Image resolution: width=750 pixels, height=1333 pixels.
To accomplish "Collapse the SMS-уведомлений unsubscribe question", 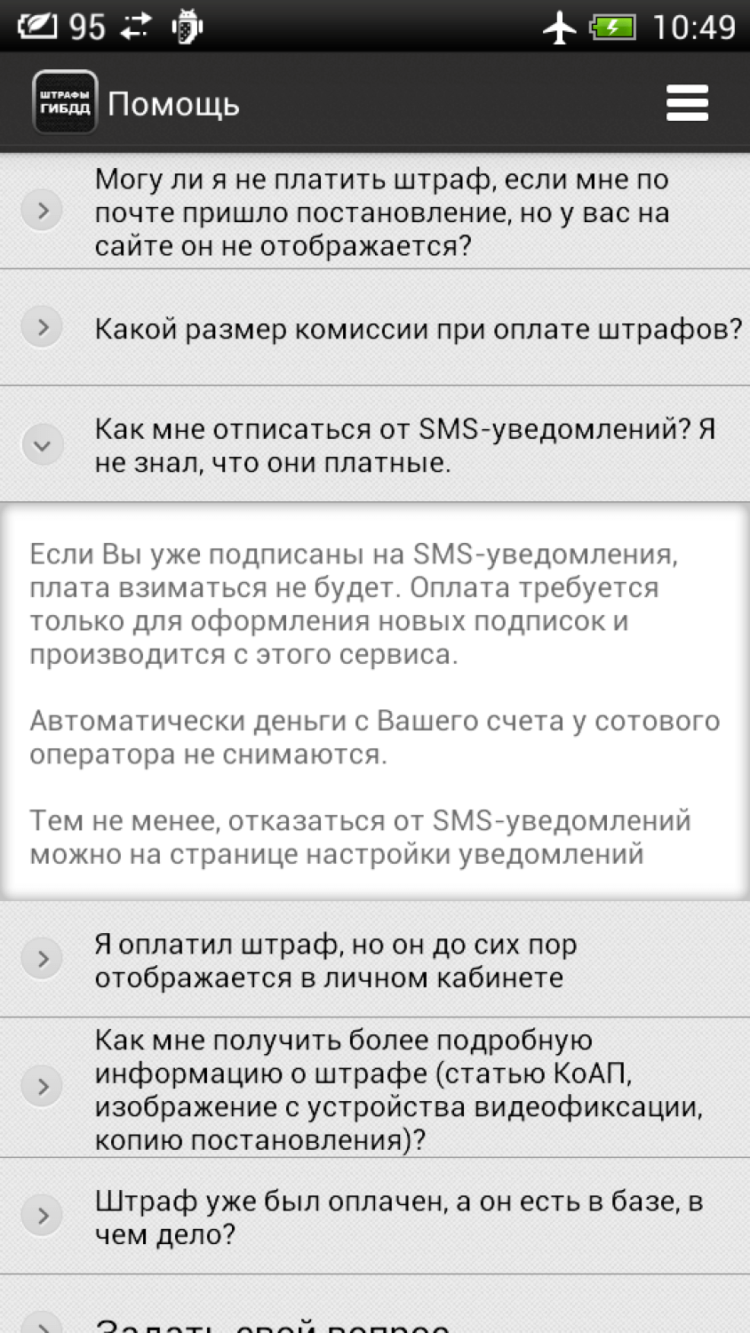I will (x=375, y=444).
